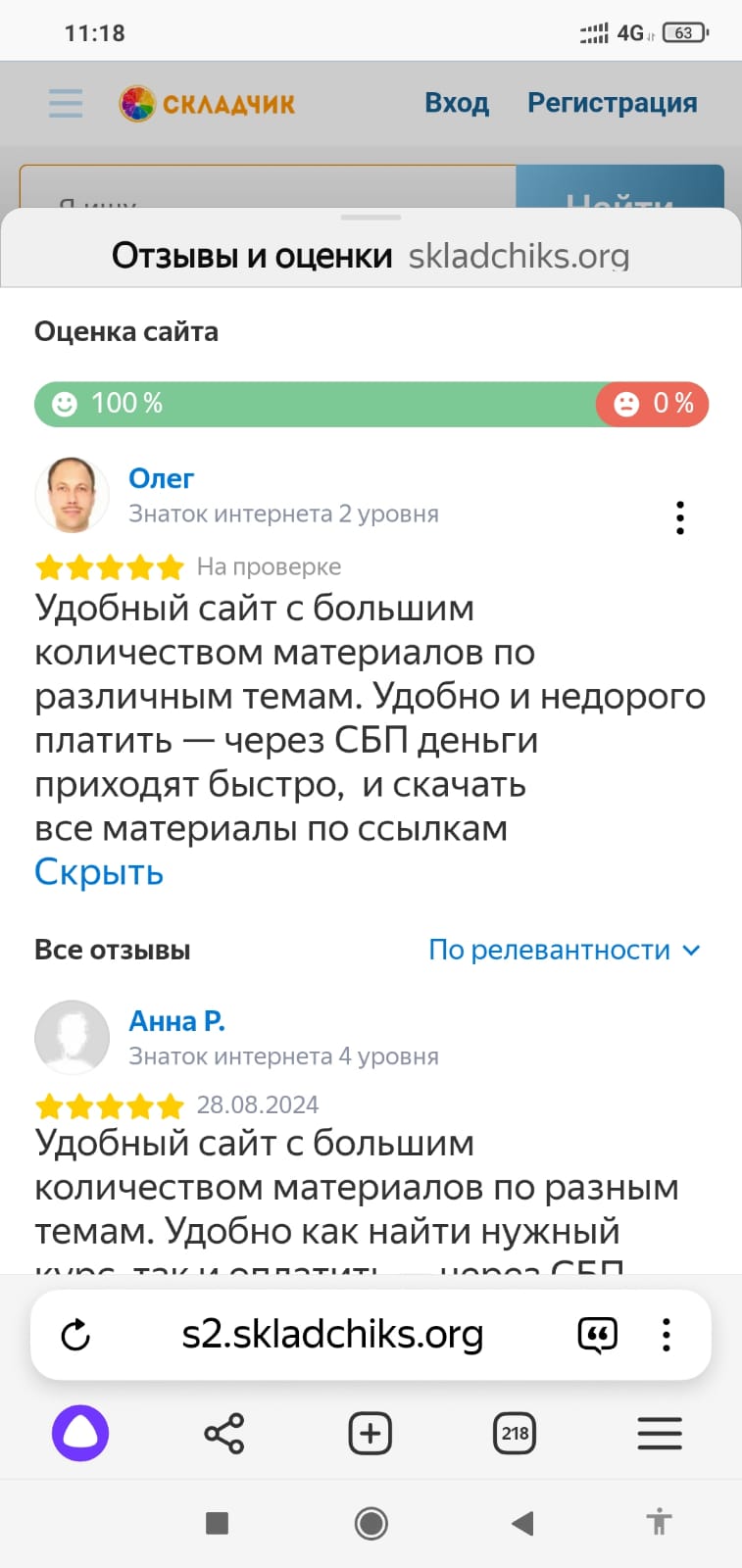Go to the system home screen
The height and width of the screenshot is (1568, 742).
pyautogui.click(x=371, y=1523)
